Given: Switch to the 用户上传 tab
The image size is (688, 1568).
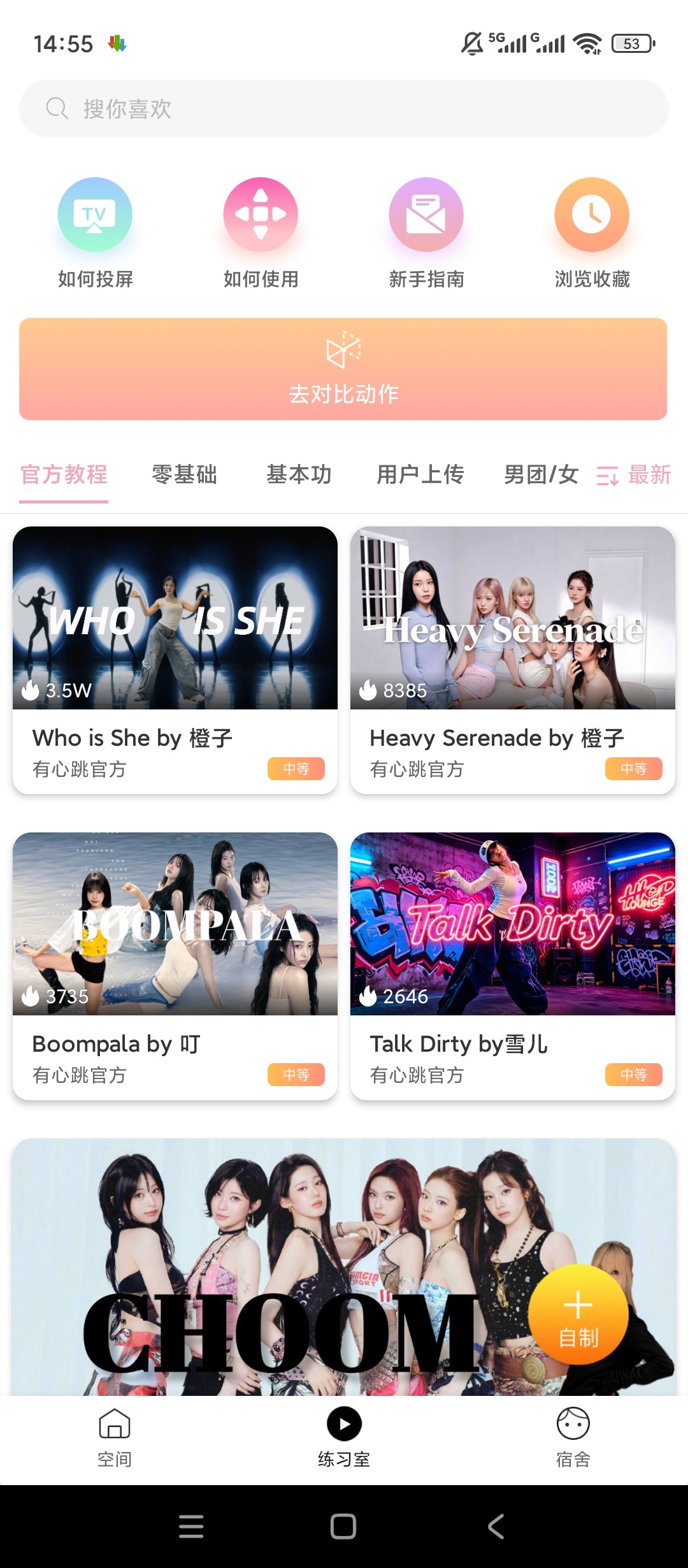Looking at the screenshot, I should [x=420, y=475].
